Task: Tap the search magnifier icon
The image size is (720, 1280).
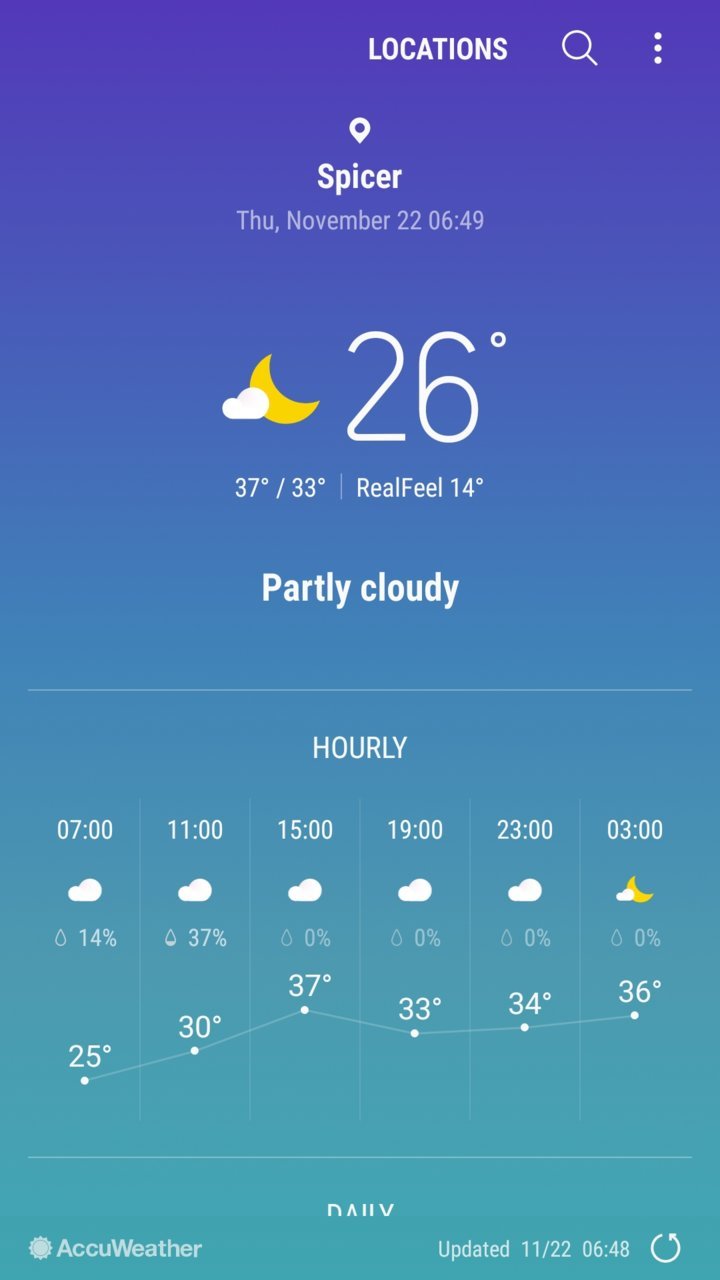Action: (x=579, y=48)
